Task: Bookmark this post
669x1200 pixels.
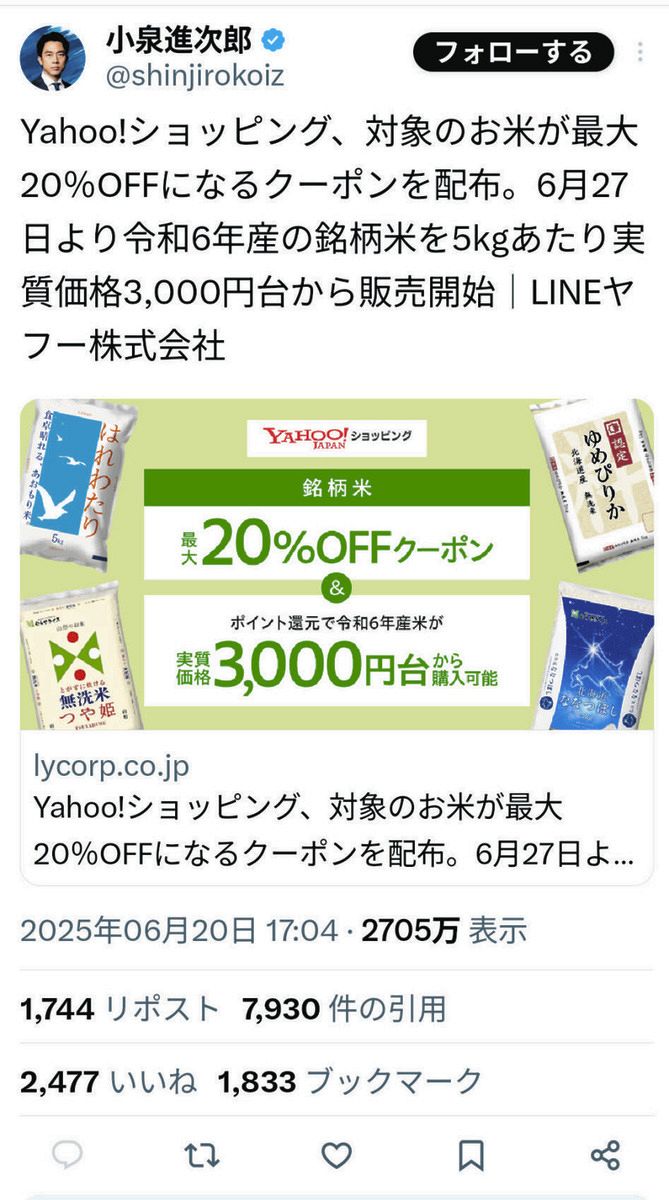Action: (x=472, y=1156)
